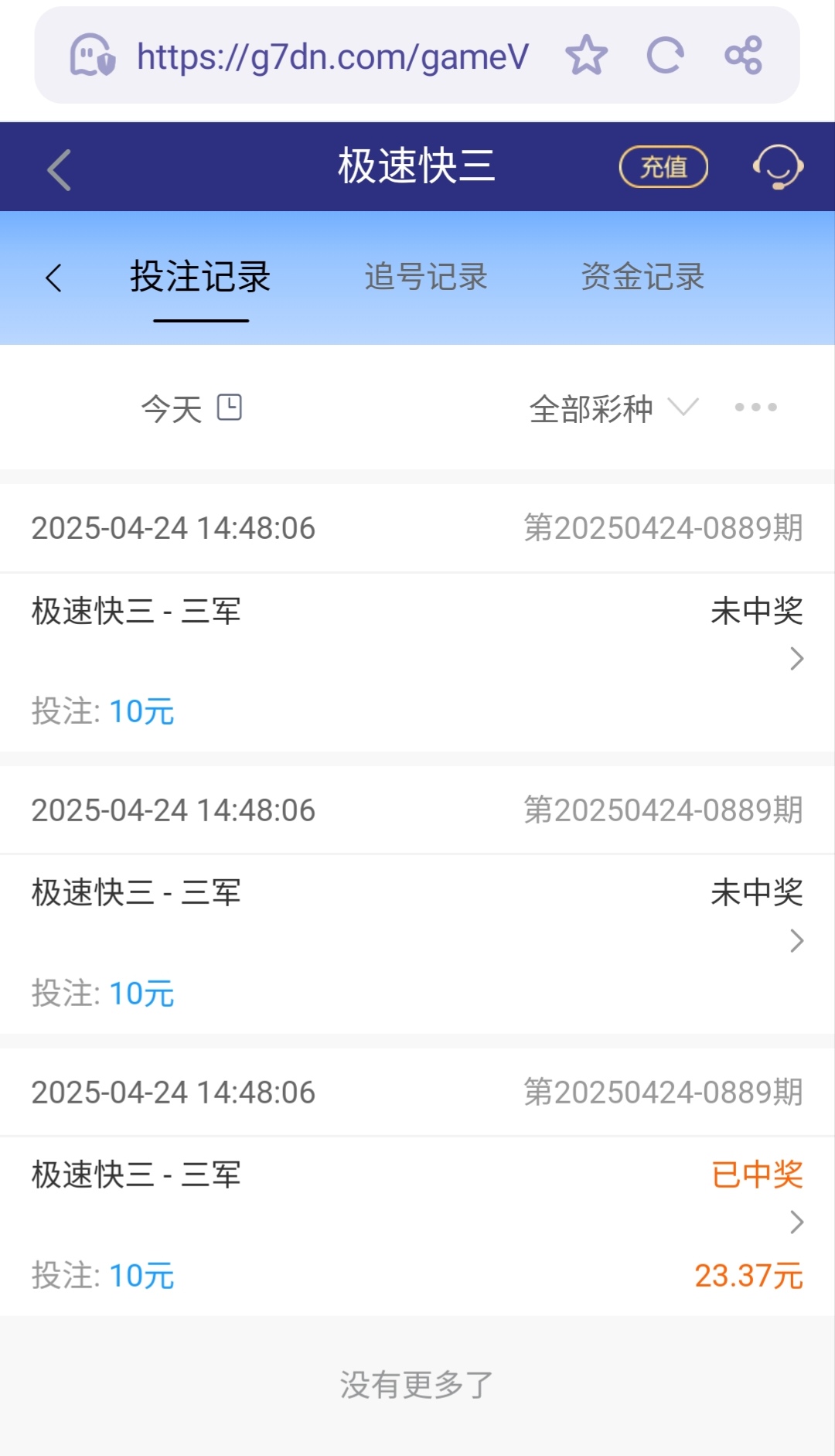Switch to the 追号记录 tab
This screenshot has width=835, height=1456.
(x=426, y=278)
